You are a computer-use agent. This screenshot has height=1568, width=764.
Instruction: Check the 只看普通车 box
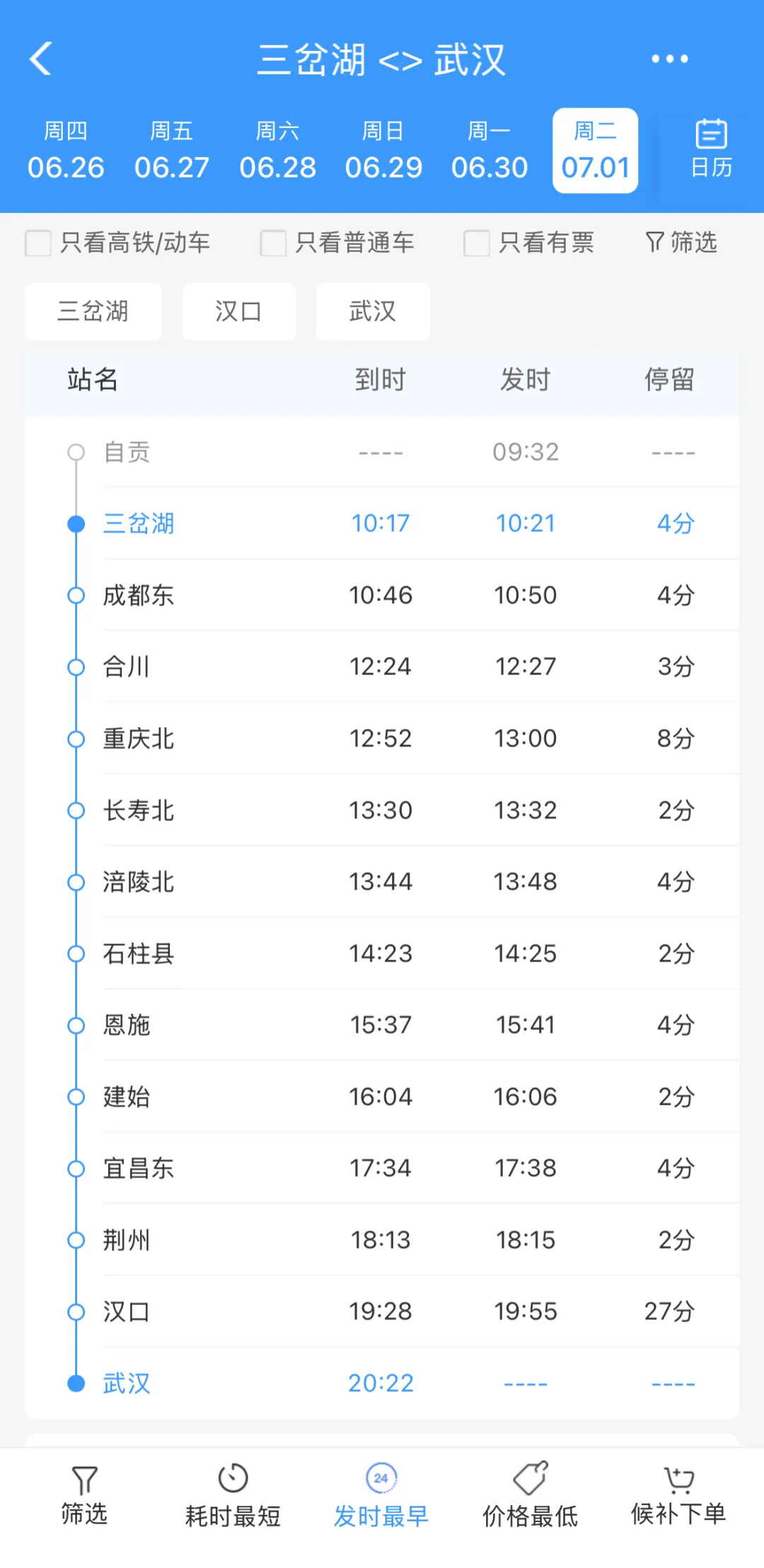[273, 243]
